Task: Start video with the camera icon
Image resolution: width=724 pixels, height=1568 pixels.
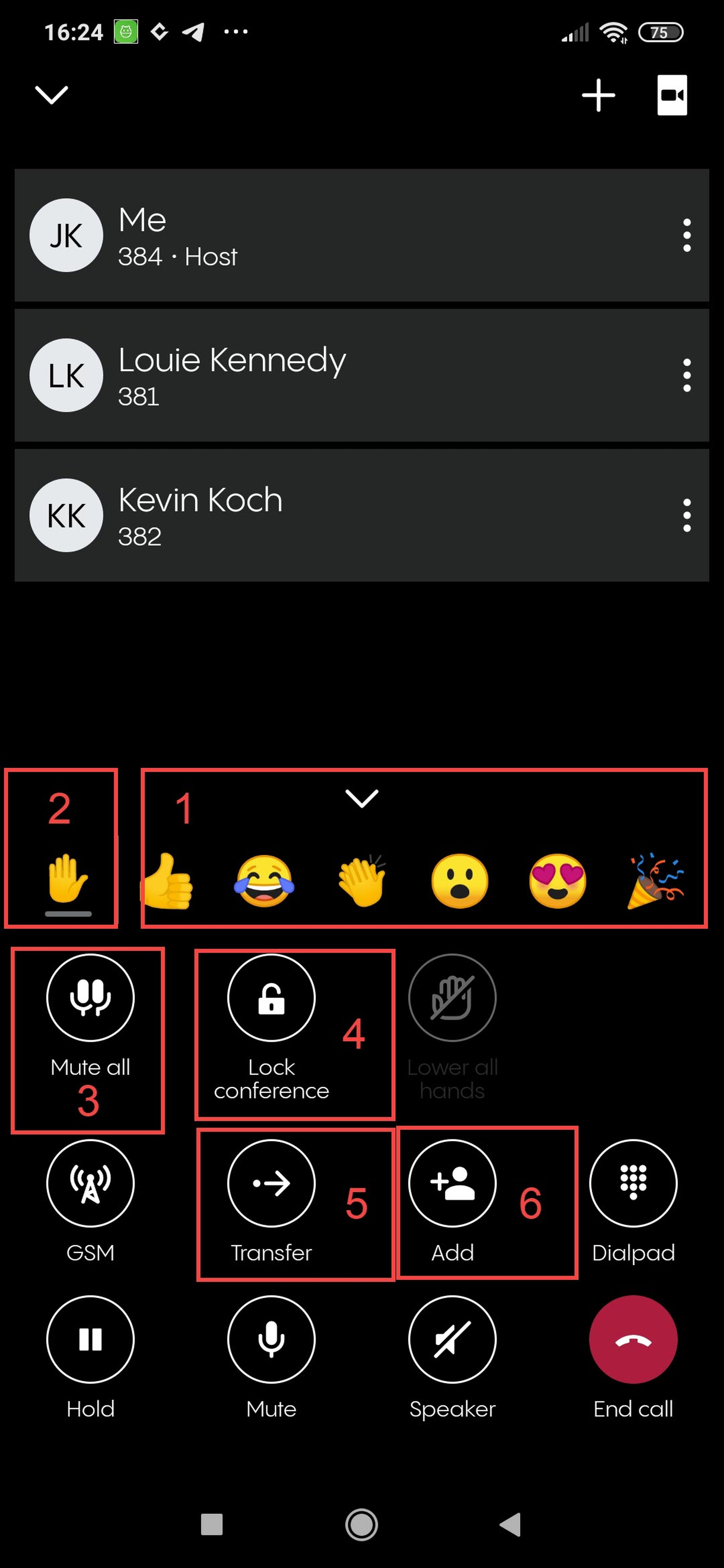Action: pos(672,95)
